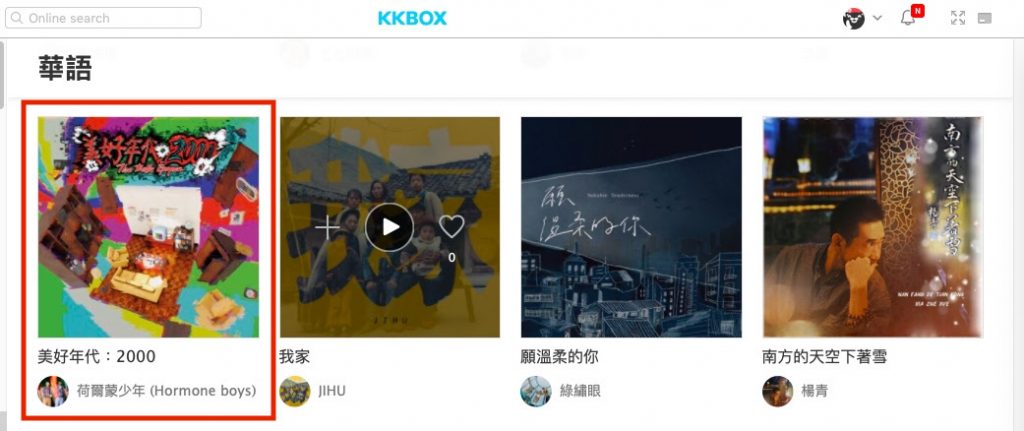Visit the artist page of 楊青

click(x=813, y=391)
